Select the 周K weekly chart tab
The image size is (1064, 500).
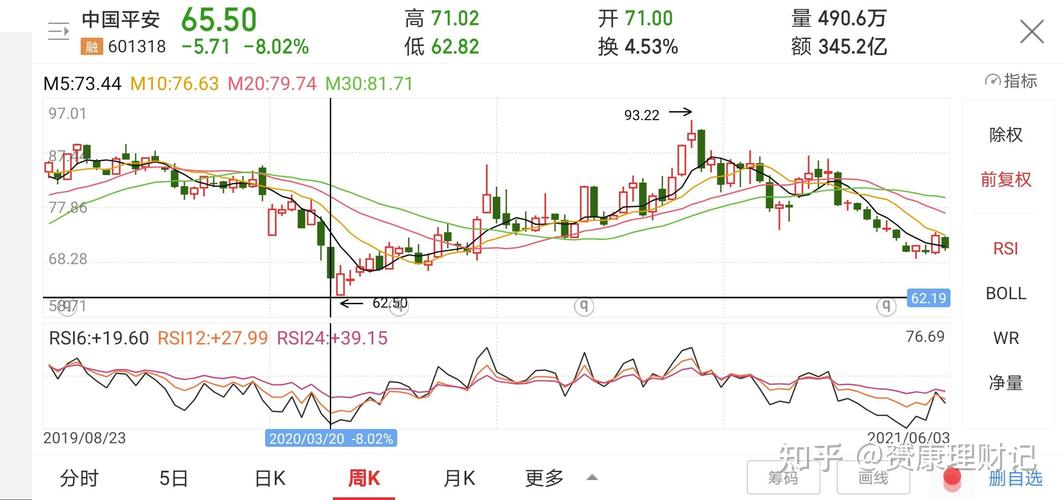(x=363, y=478)
